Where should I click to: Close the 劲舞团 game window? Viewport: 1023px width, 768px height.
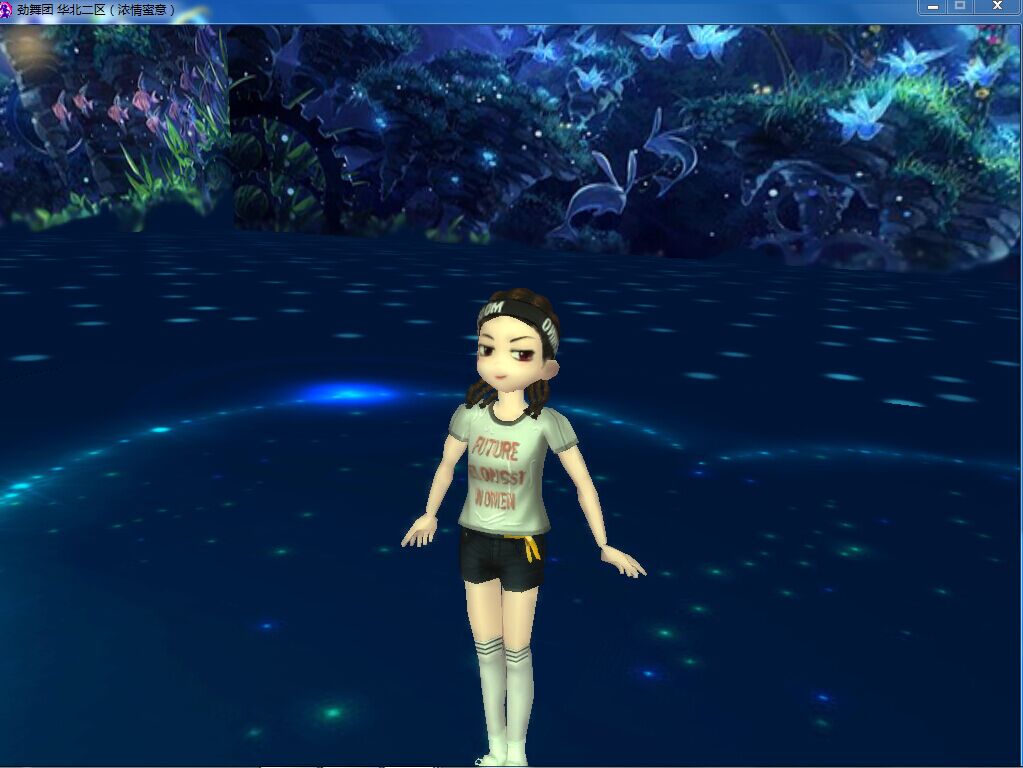tap(997, 7)
